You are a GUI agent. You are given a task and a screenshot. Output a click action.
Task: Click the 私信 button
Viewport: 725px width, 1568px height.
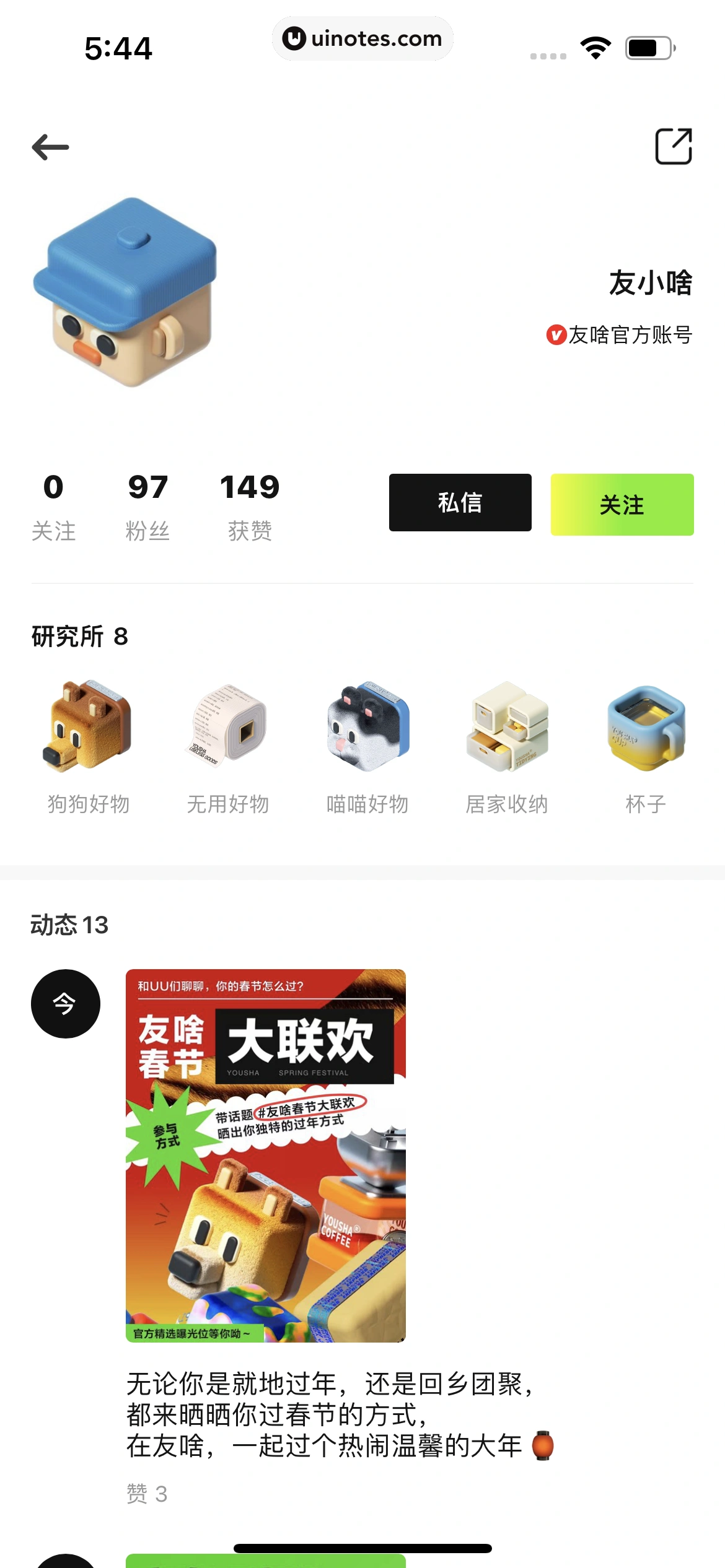point(460,503)
